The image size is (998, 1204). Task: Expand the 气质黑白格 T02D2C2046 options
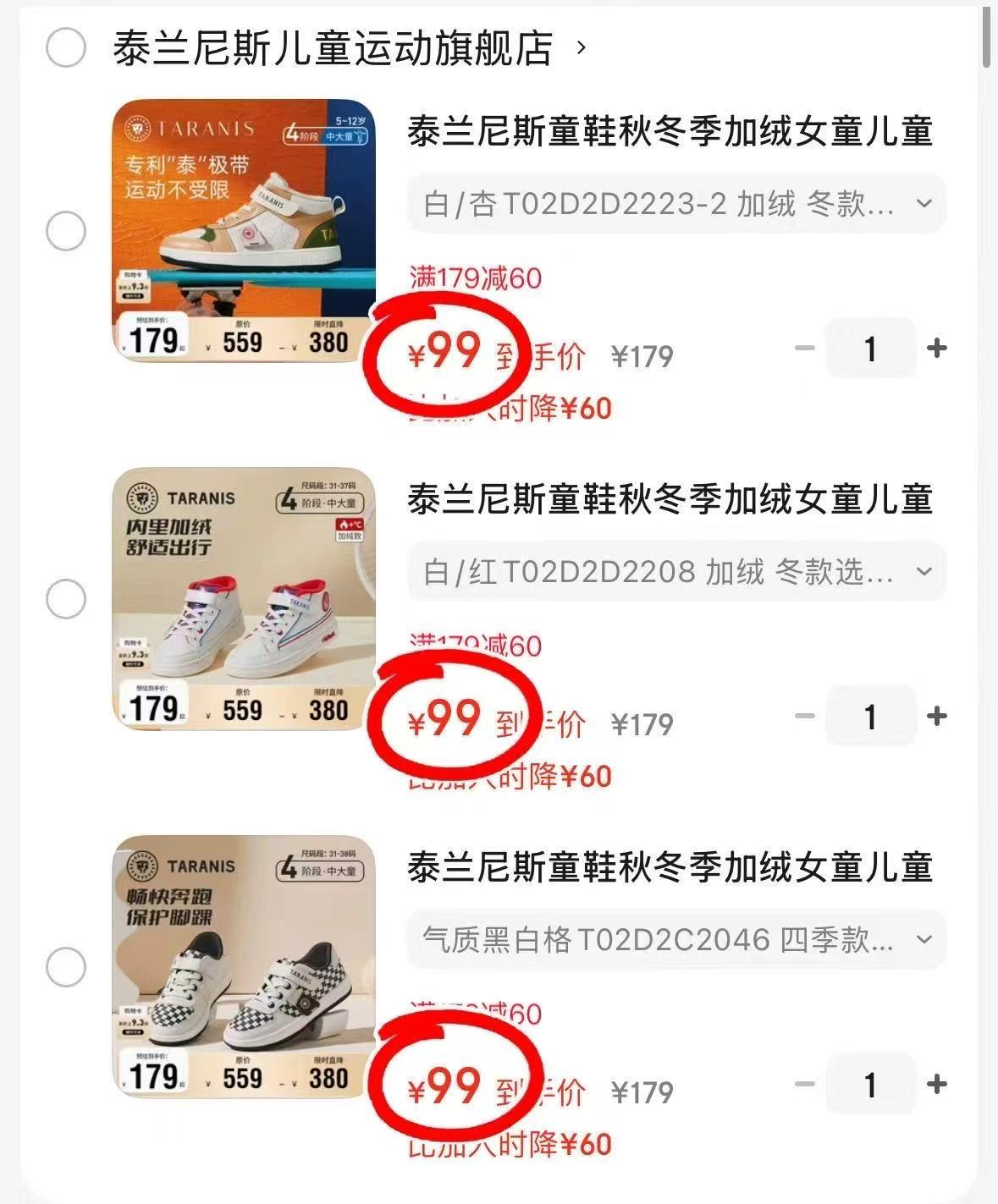point(673,939)
